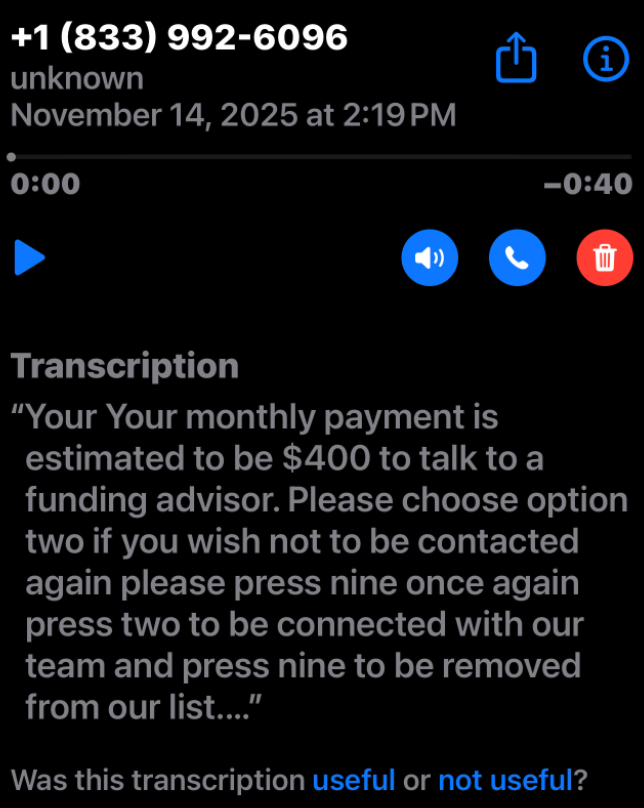
Task: Mark transcription as useful
Action: 354,780
